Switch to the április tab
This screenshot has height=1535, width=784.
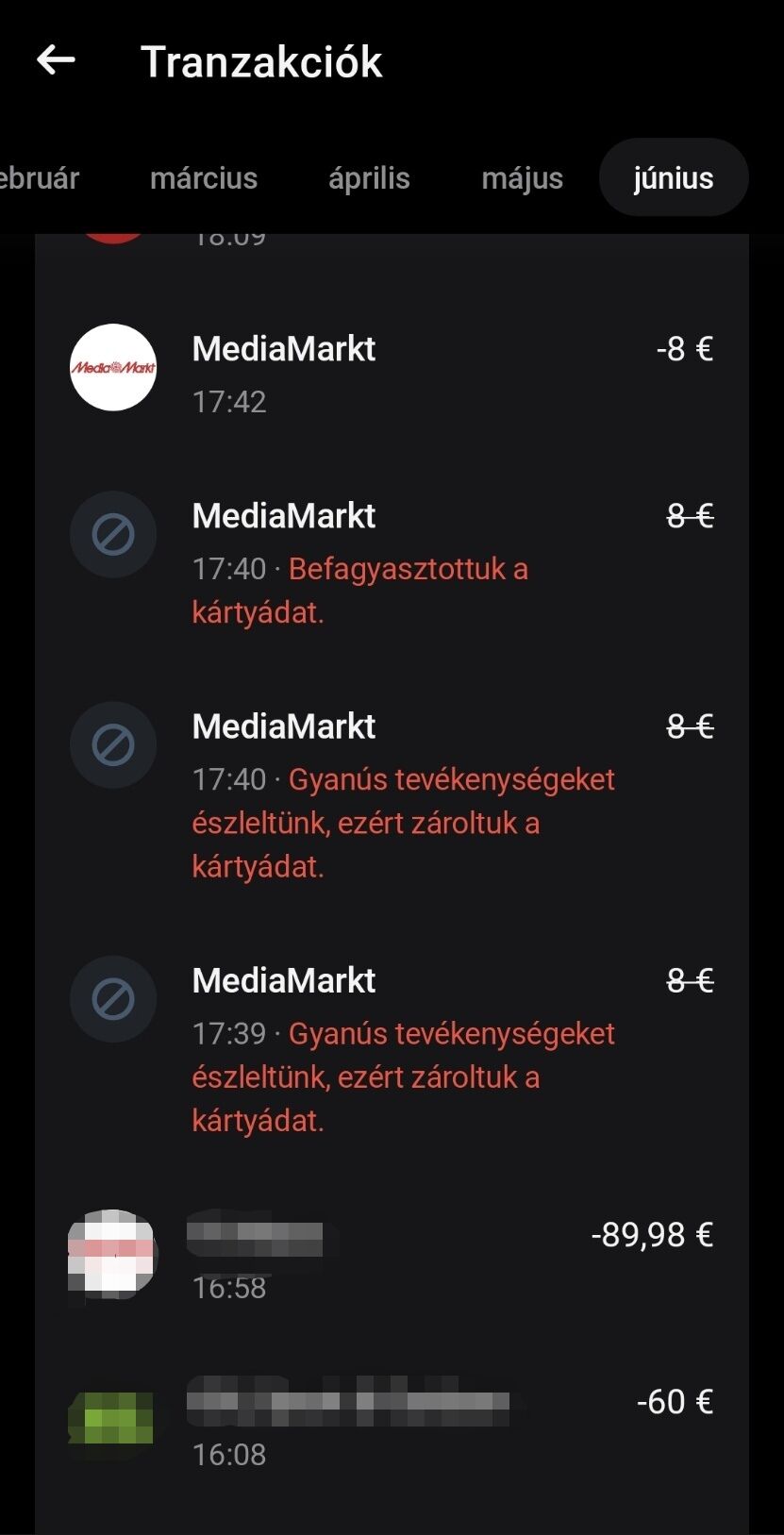pos(369,177)
